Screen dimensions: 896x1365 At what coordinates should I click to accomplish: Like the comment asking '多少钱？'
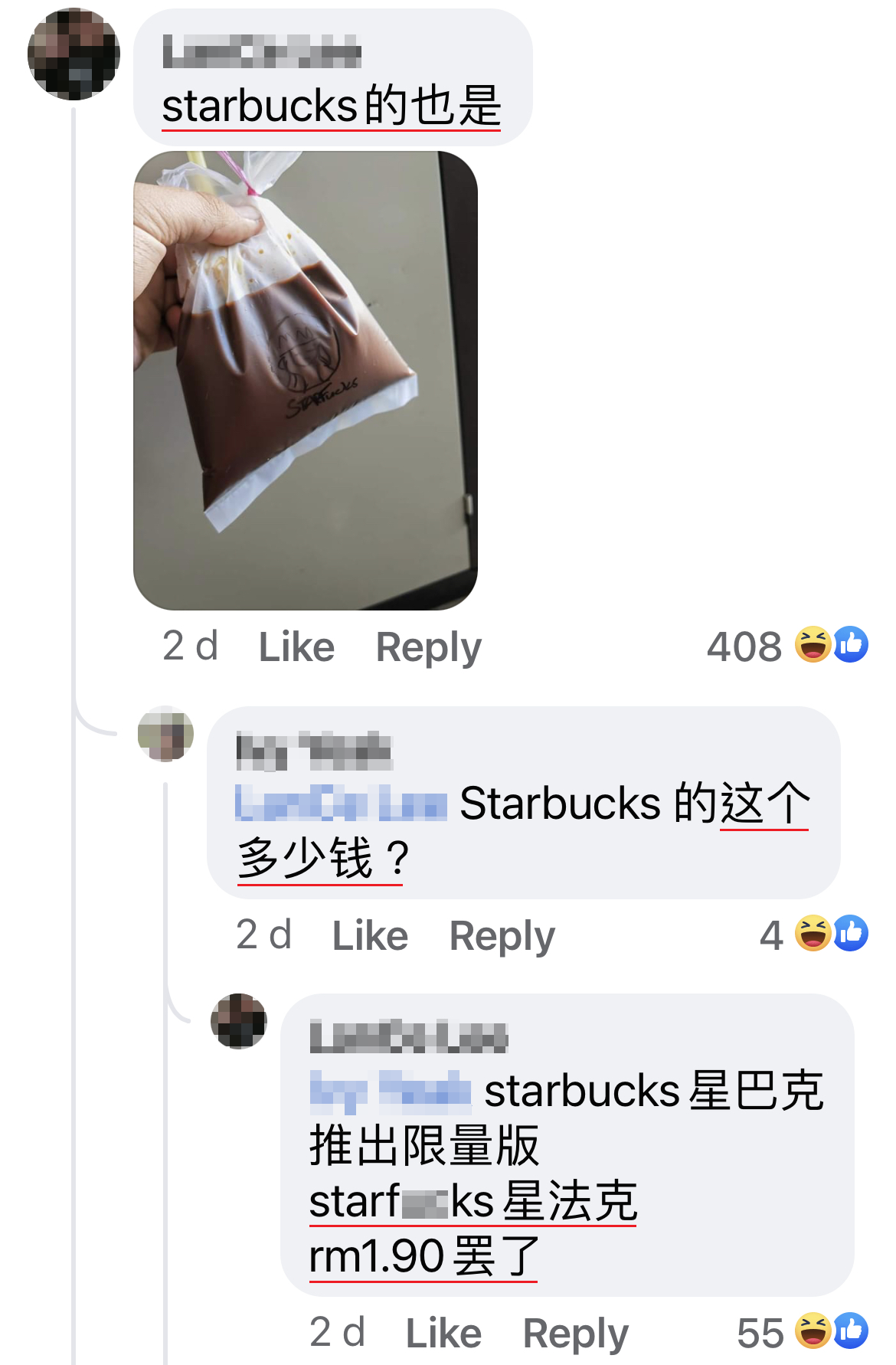click(370, 936)
